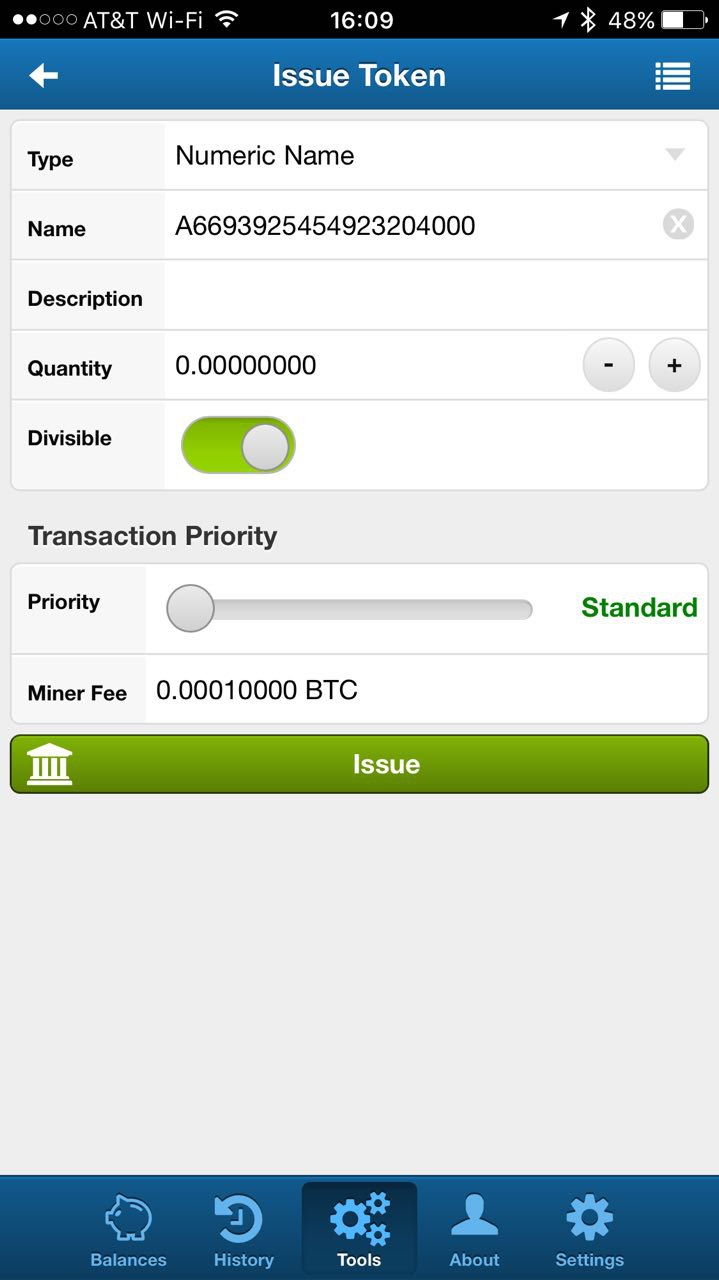Decrease quantity with the minus button

(x=608, y=366)
